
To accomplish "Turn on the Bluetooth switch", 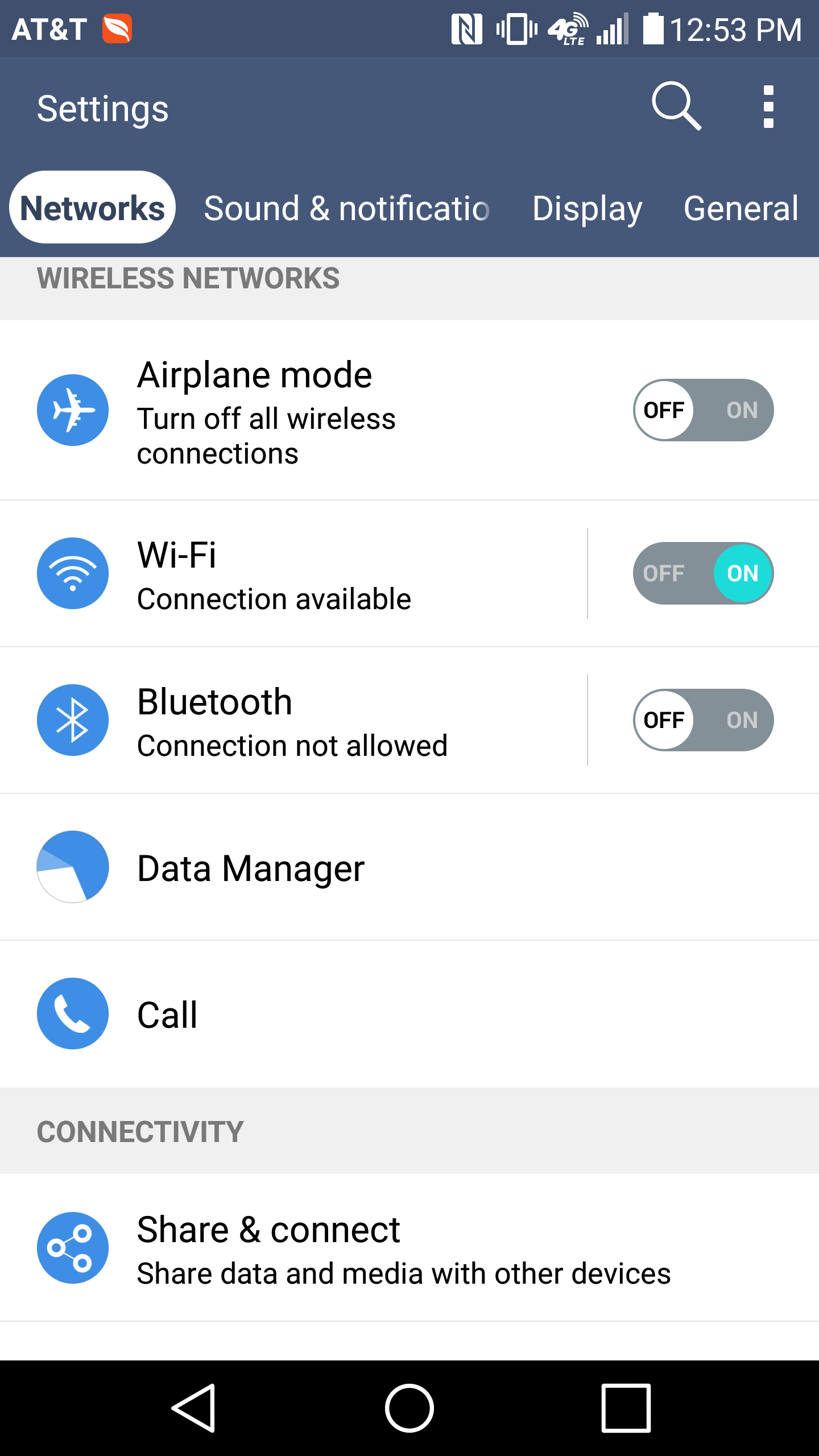I will [x=703, y=720].
